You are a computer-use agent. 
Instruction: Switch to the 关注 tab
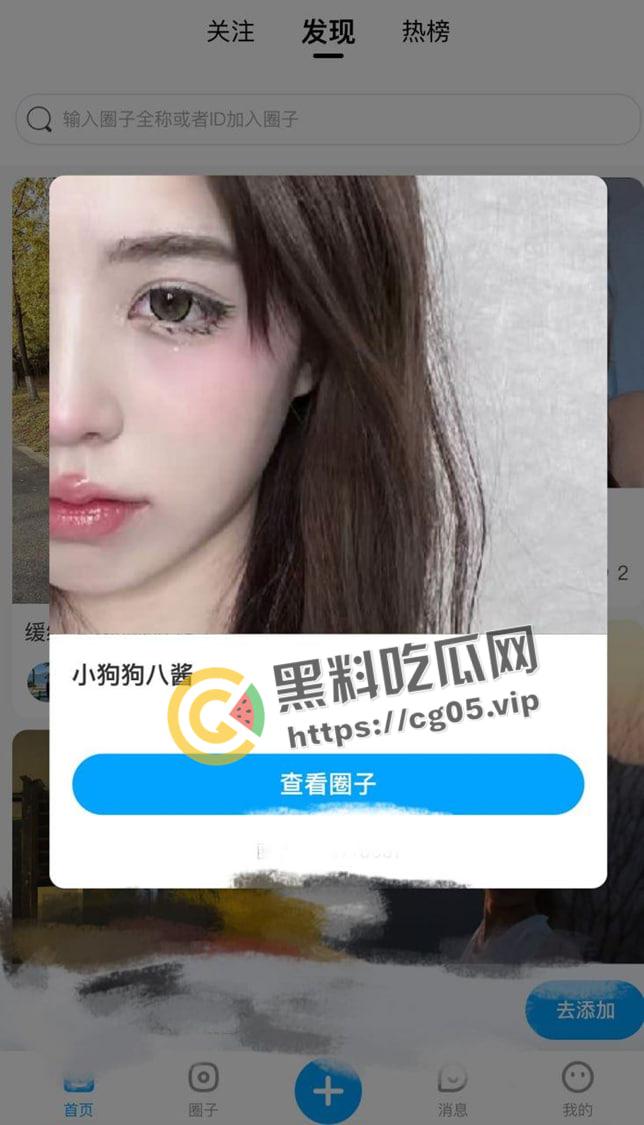(x=231, y=32)
